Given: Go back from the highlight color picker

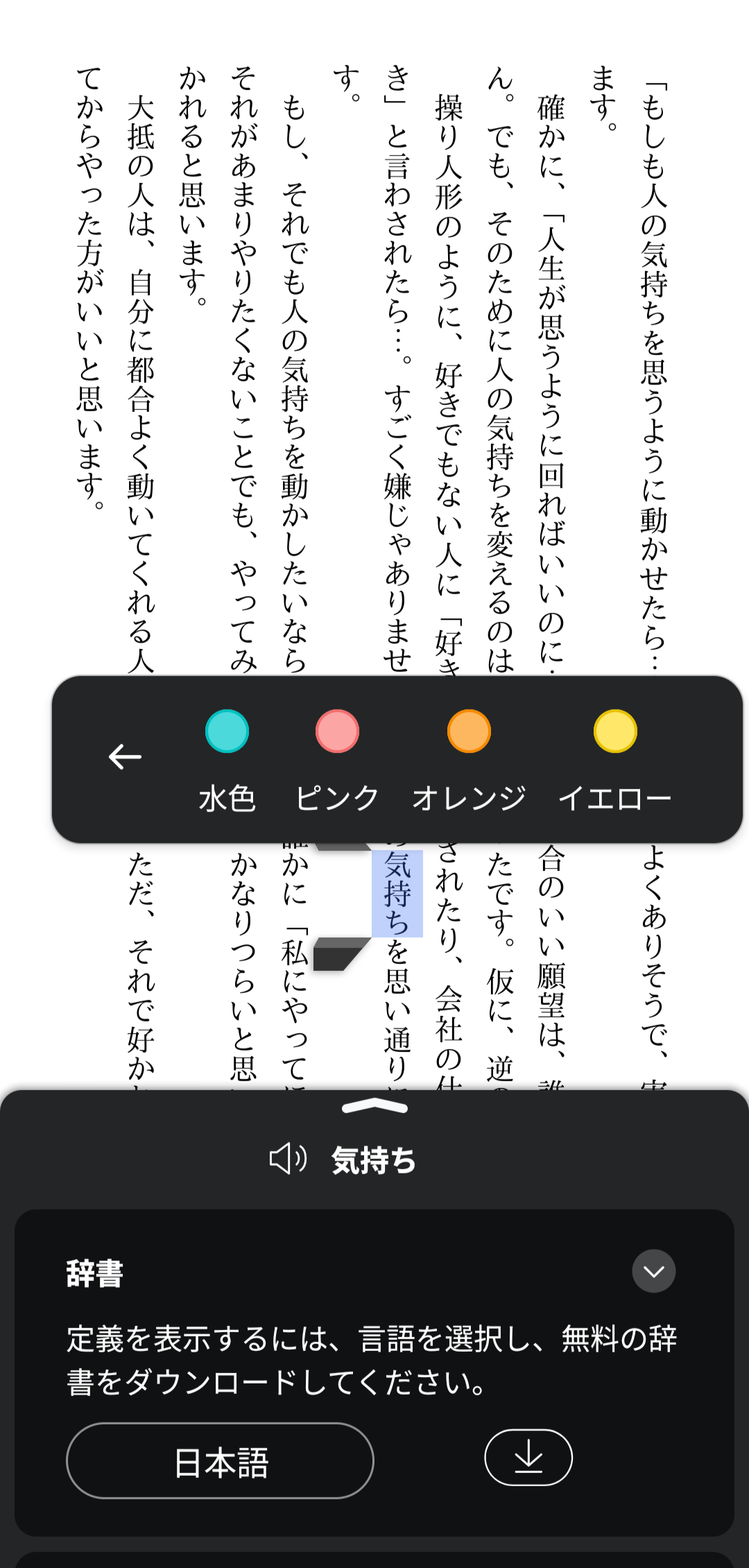Looking at the screenshot, I should [125, 757].
